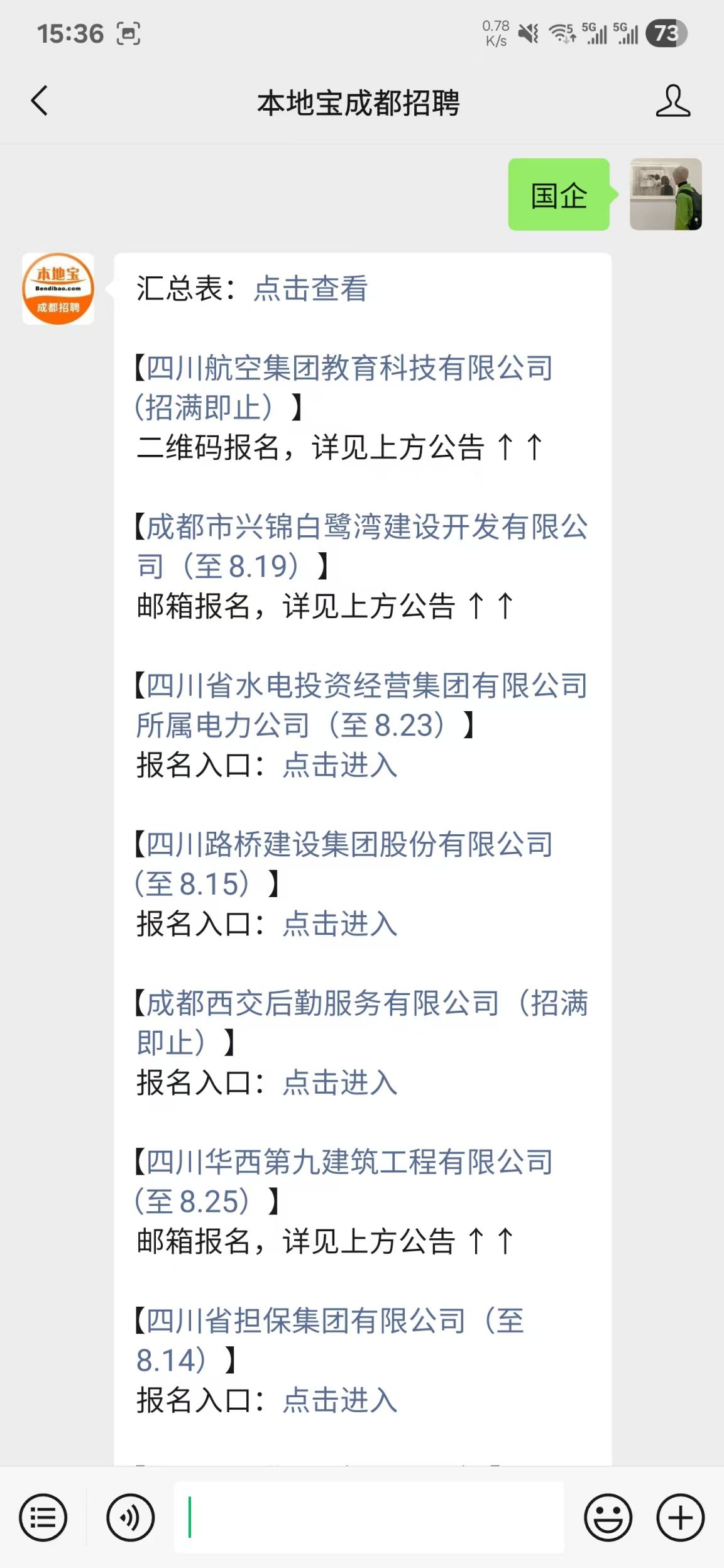Image resolution: width=724 pixels, height=1568 pixels.
Task: Tap 点击进入 under 成都西交后勤服务
Action: (339, 1083)
